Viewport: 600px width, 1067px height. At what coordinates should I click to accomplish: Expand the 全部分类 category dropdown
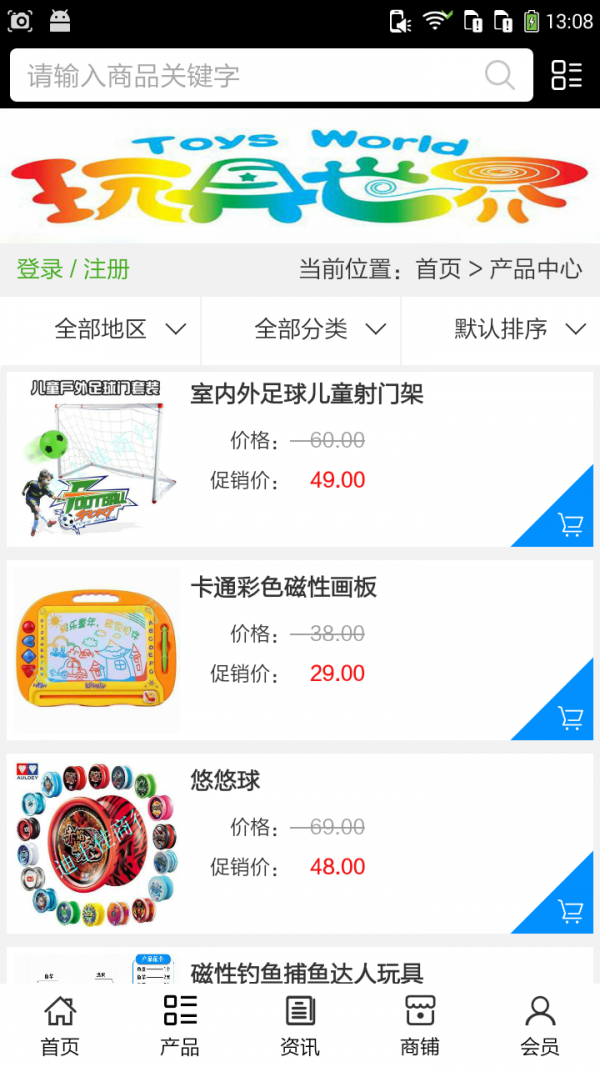[320, 329]
